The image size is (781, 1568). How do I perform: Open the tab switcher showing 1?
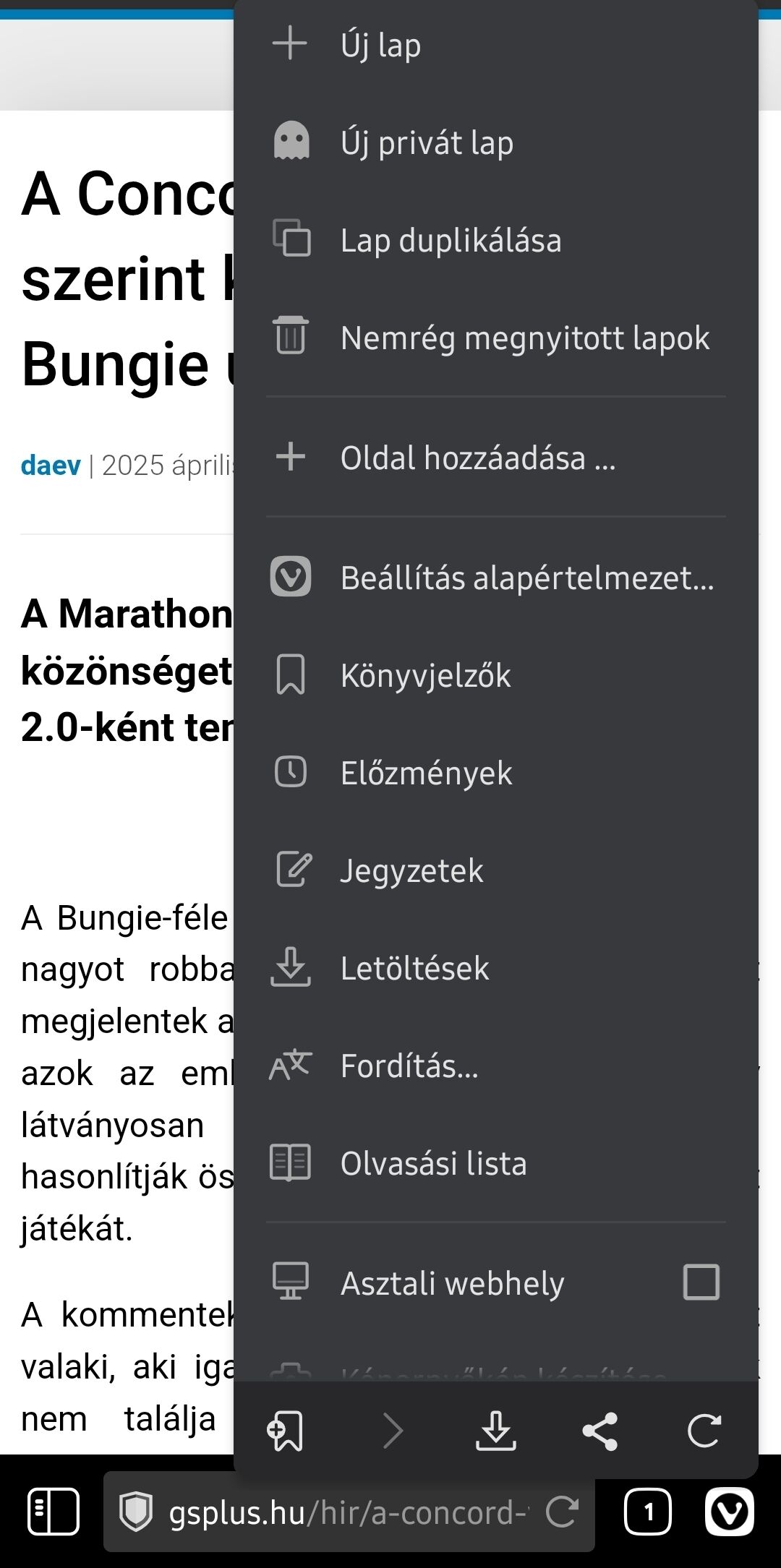pyautogui.click(x=648, y=1512)
